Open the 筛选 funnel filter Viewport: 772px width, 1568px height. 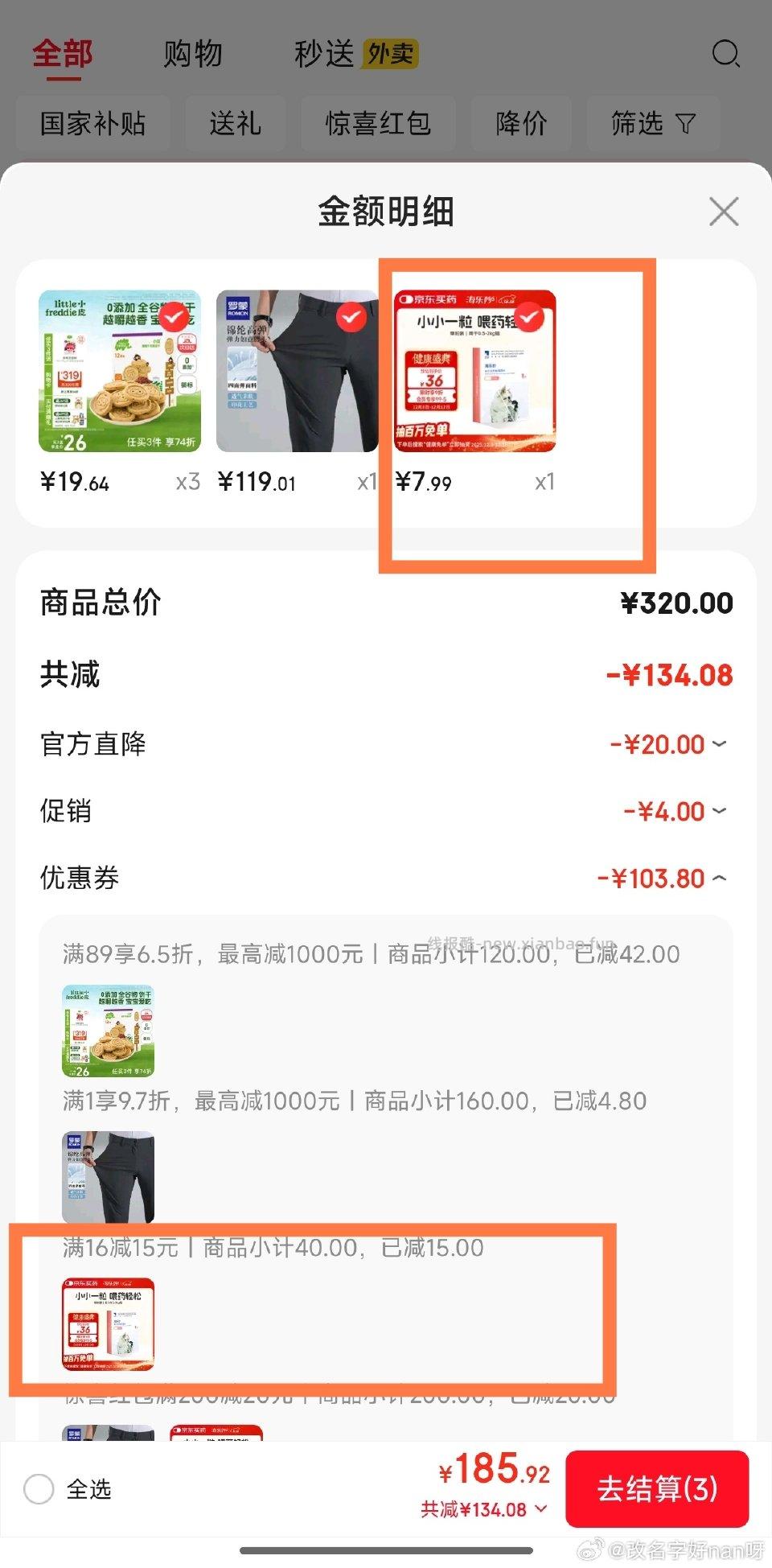[653, 124]
